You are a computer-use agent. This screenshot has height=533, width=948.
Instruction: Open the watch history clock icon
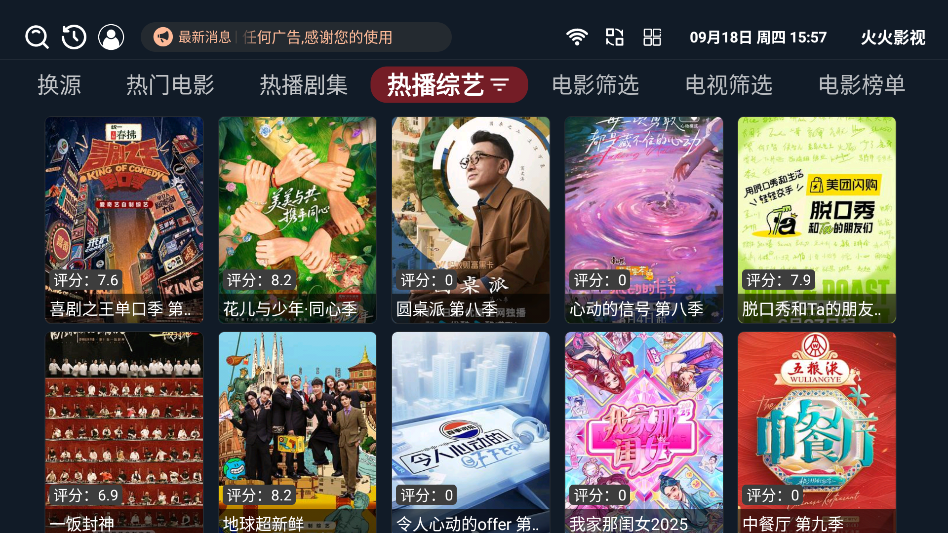pyautogui.click(x=74, y=38)
